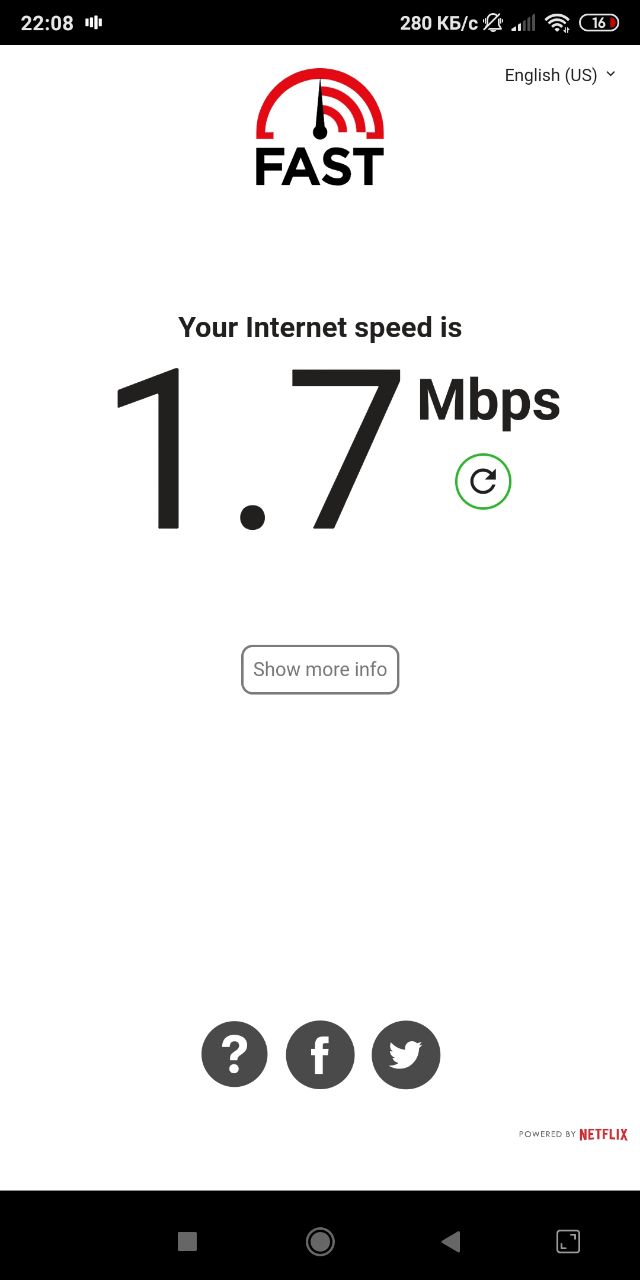Share the result on Facebook
Screen dimensions: 640x1280
click(x=320, y=1054)
